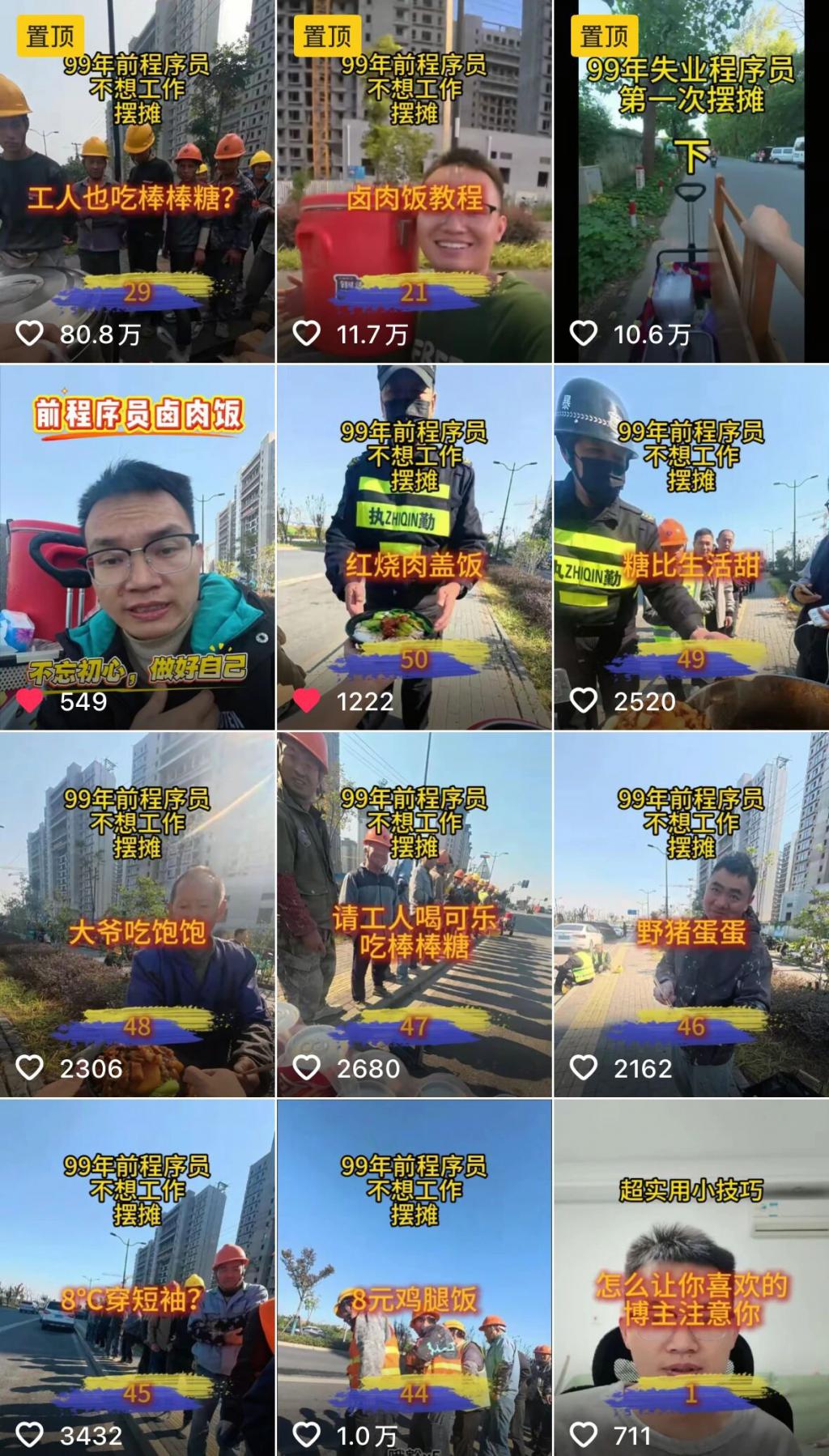Open the 红烧肉盖饭 video

(414, 547)
